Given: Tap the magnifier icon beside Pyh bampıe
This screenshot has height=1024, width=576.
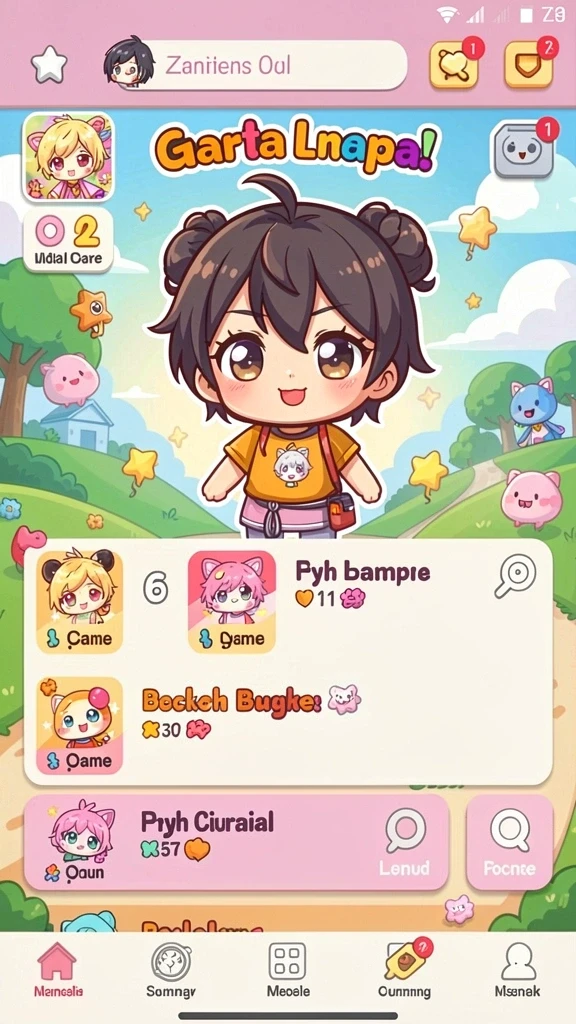Looking at the screenshot, I should 515,576.
